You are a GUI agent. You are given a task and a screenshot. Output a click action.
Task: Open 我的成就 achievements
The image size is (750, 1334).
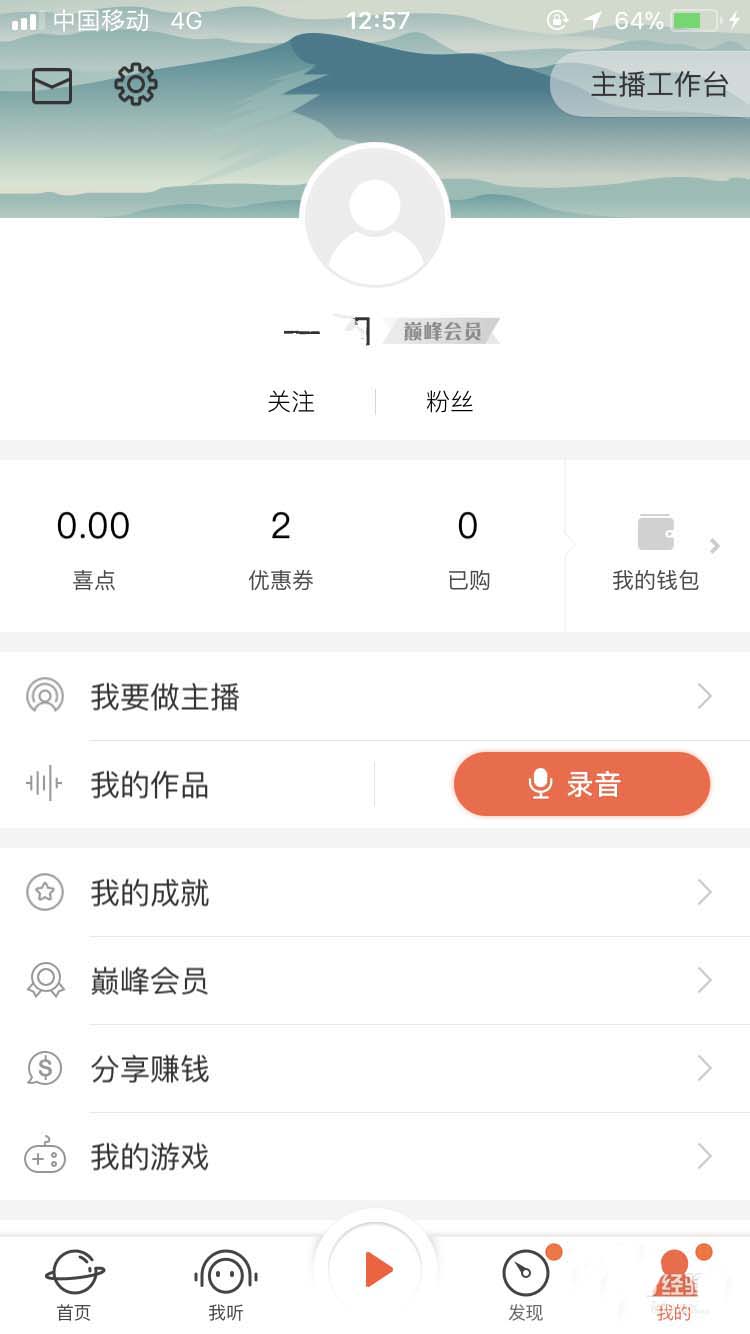pos(375,892)
